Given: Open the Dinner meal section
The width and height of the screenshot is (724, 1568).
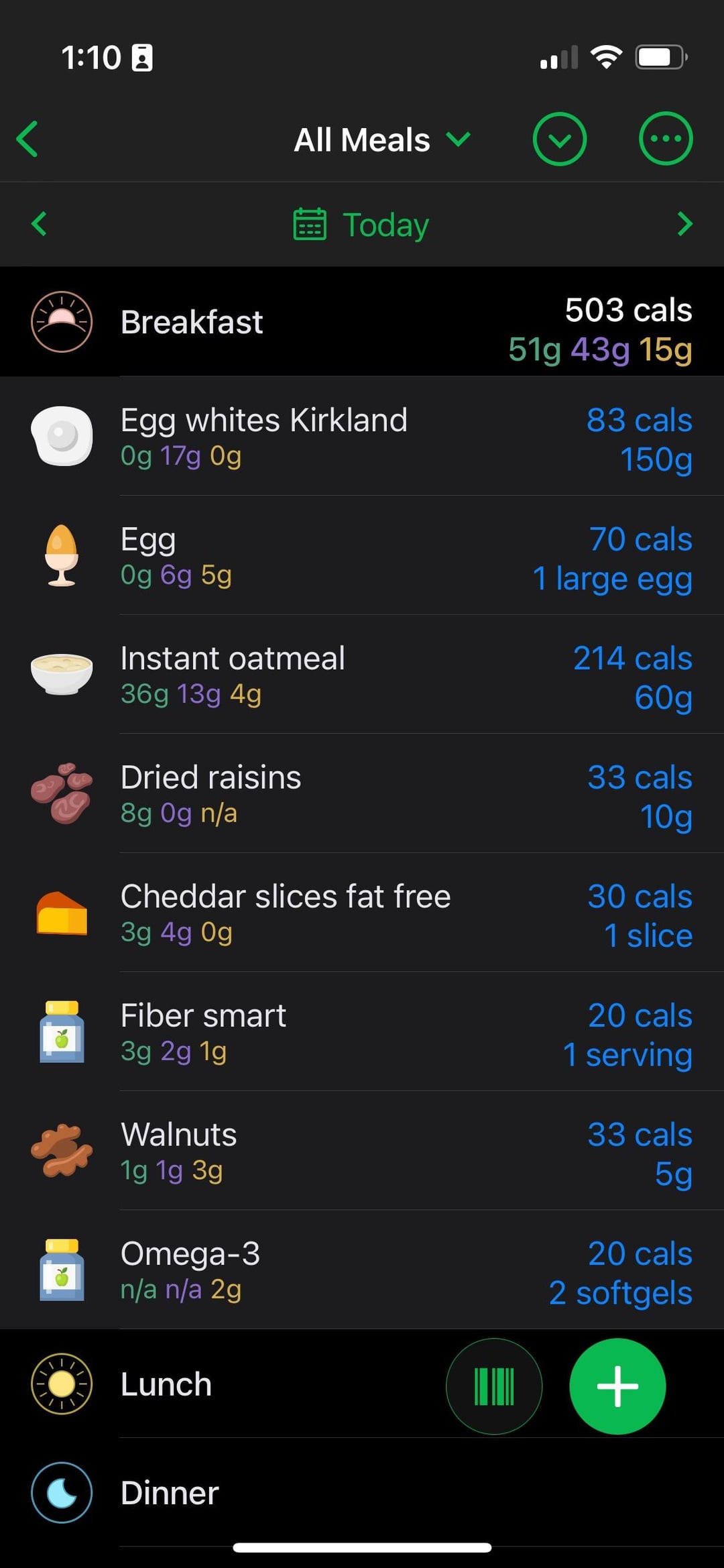Looking at the screenshot, I should click(x=362, y=1493).
